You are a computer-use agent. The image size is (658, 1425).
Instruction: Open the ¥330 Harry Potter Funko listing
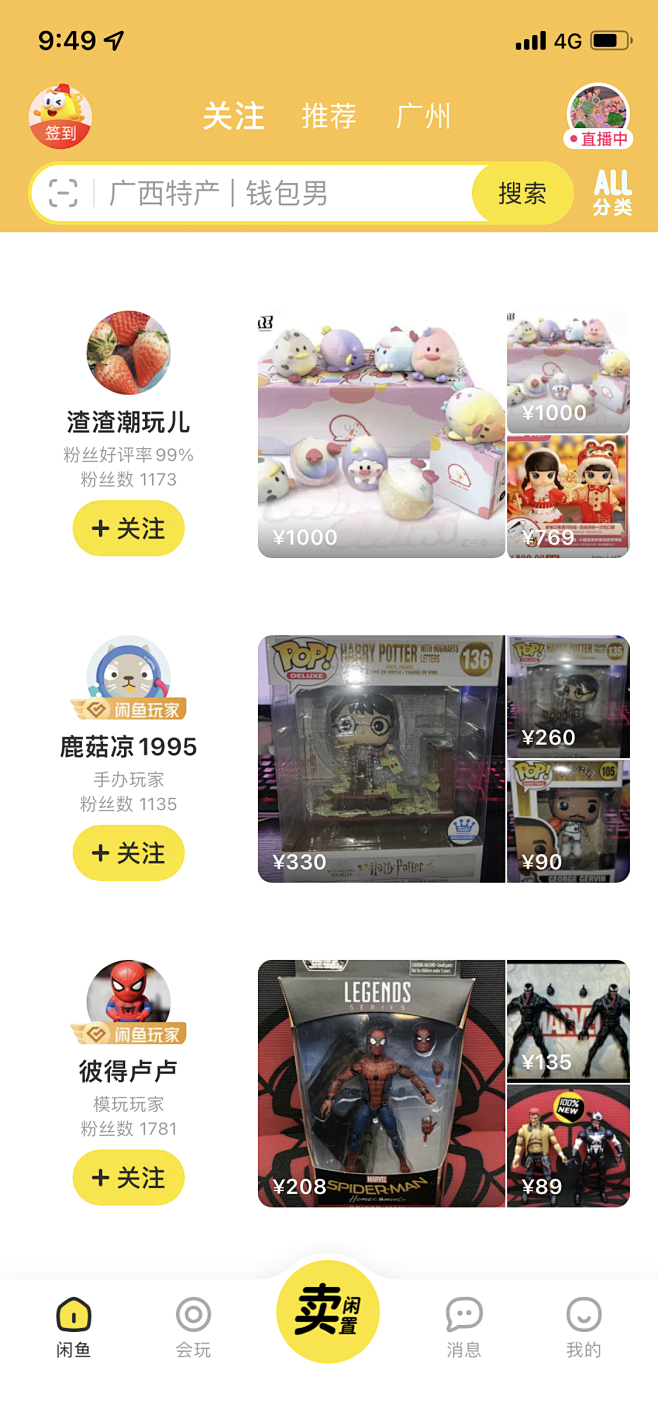pos(381,759)
